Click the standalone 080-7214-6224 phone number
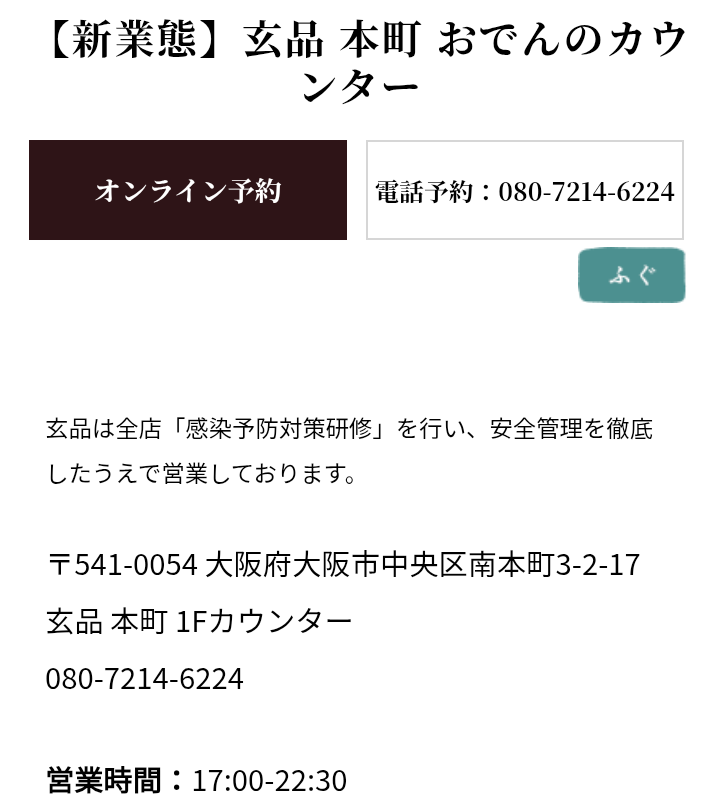720x797 pixels. pos(143,678)
